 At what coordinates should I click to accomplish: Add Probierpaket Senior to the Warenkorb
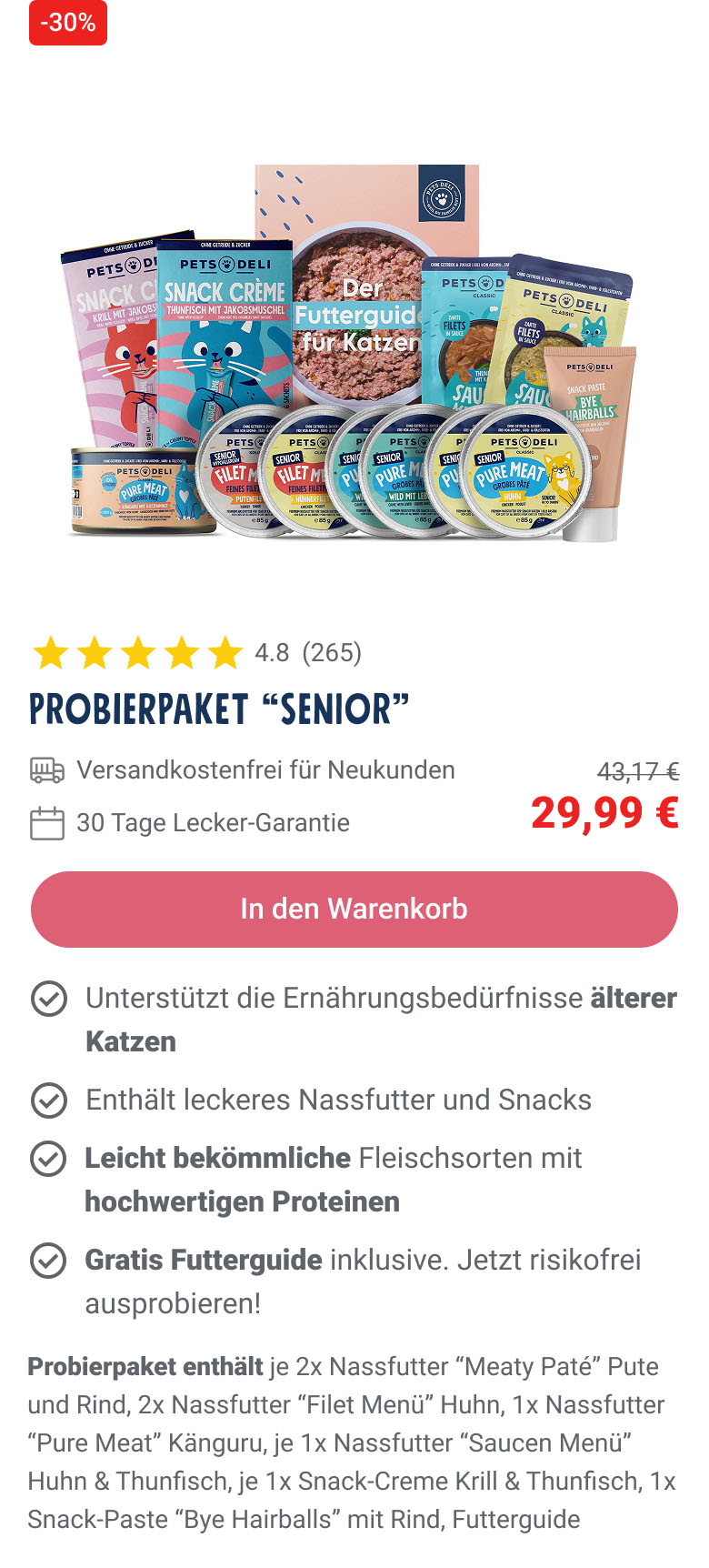[x=354, y=909]
